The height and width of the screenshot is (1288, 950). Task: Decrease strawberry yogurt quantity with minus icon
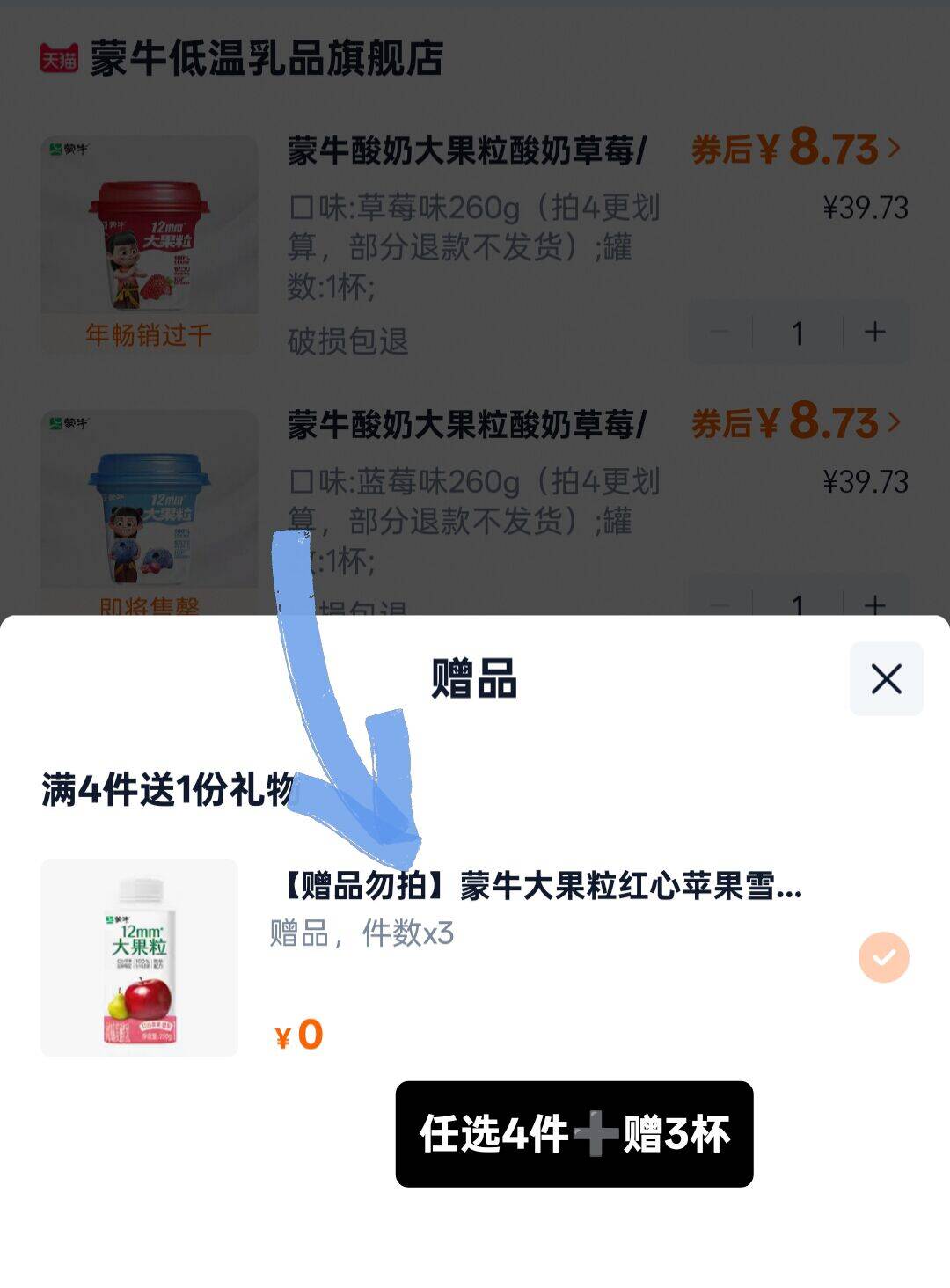[x=721, y=333]
